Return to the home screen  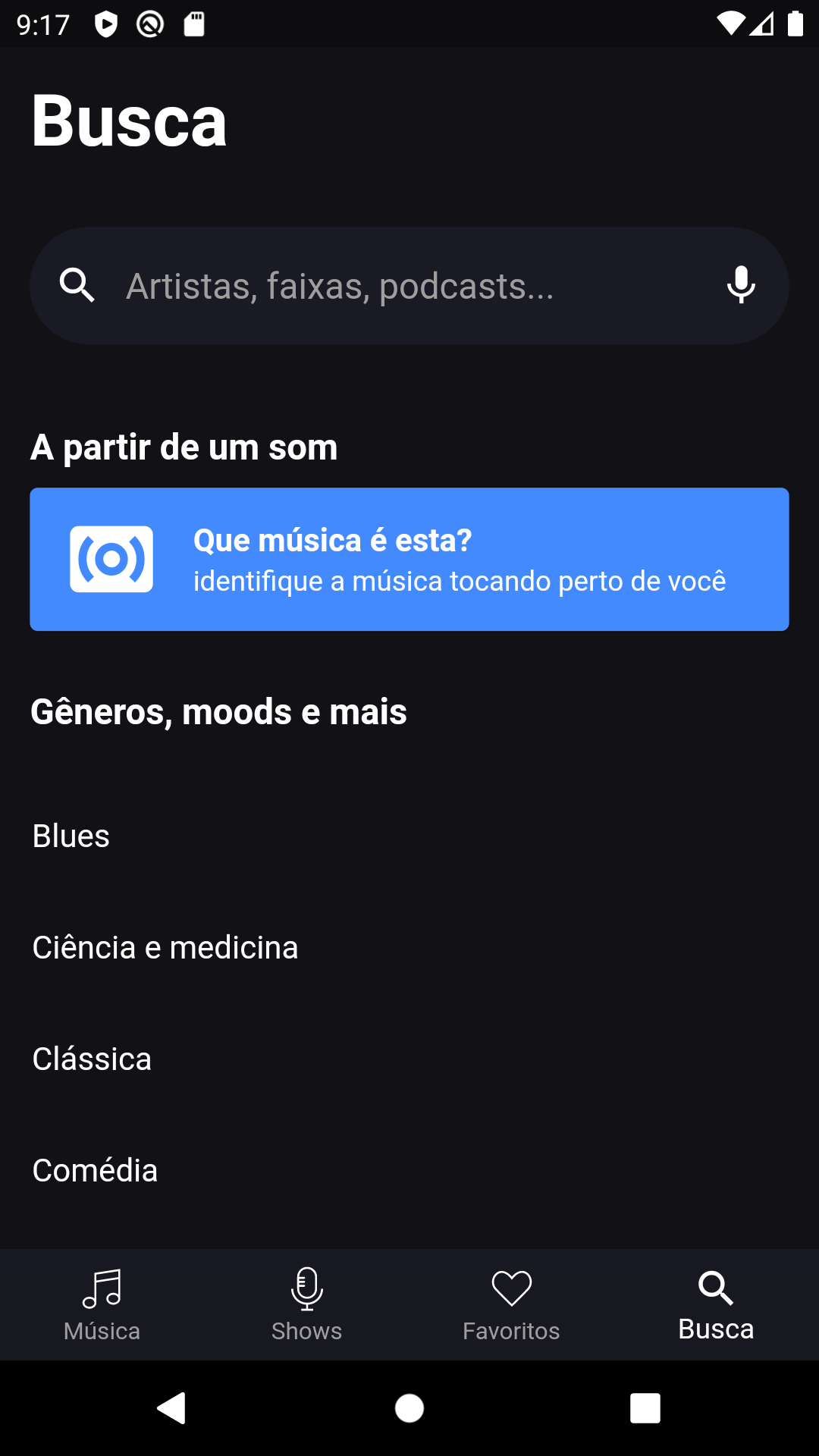point(409,1408)
